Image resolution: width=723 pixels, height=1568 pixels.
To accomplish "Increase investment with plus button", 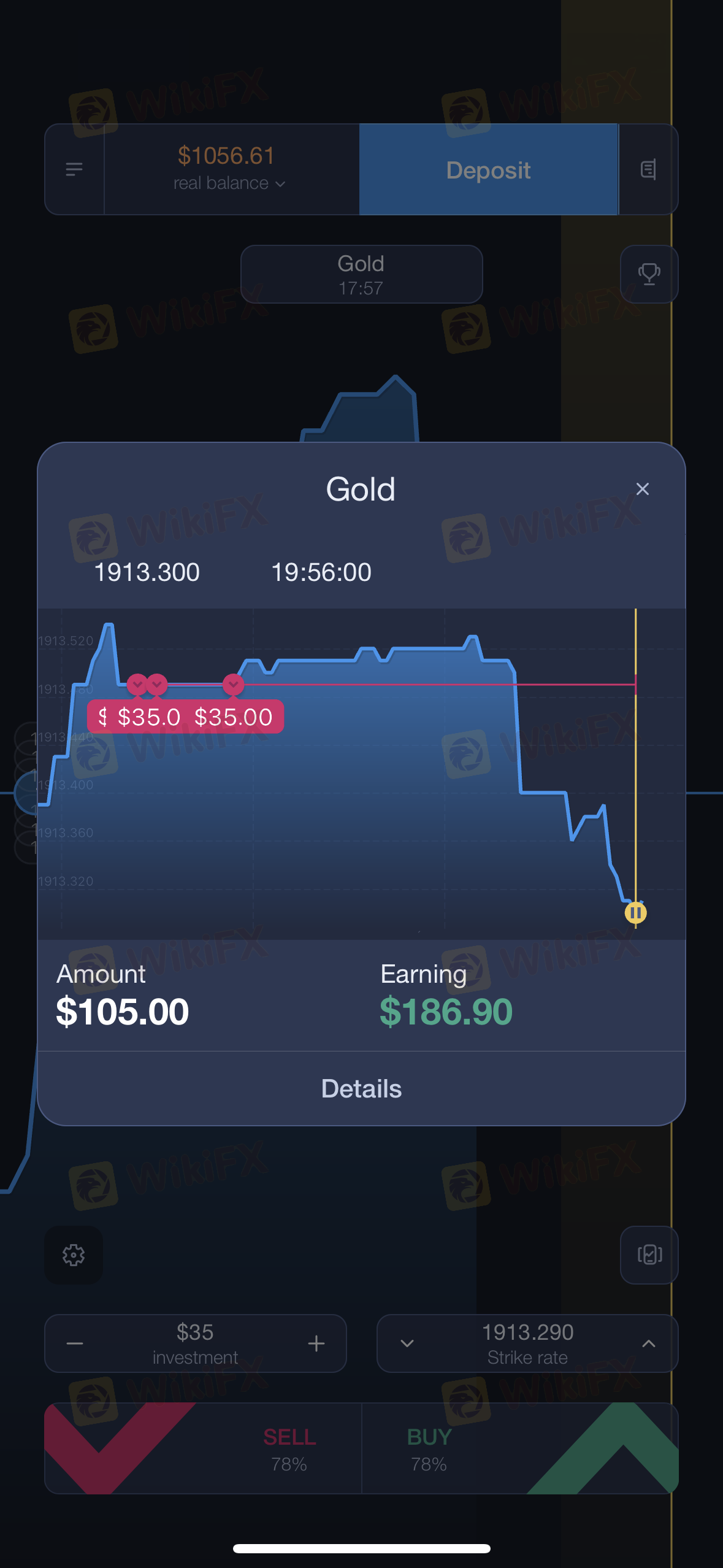I will tap(316, 1343).
